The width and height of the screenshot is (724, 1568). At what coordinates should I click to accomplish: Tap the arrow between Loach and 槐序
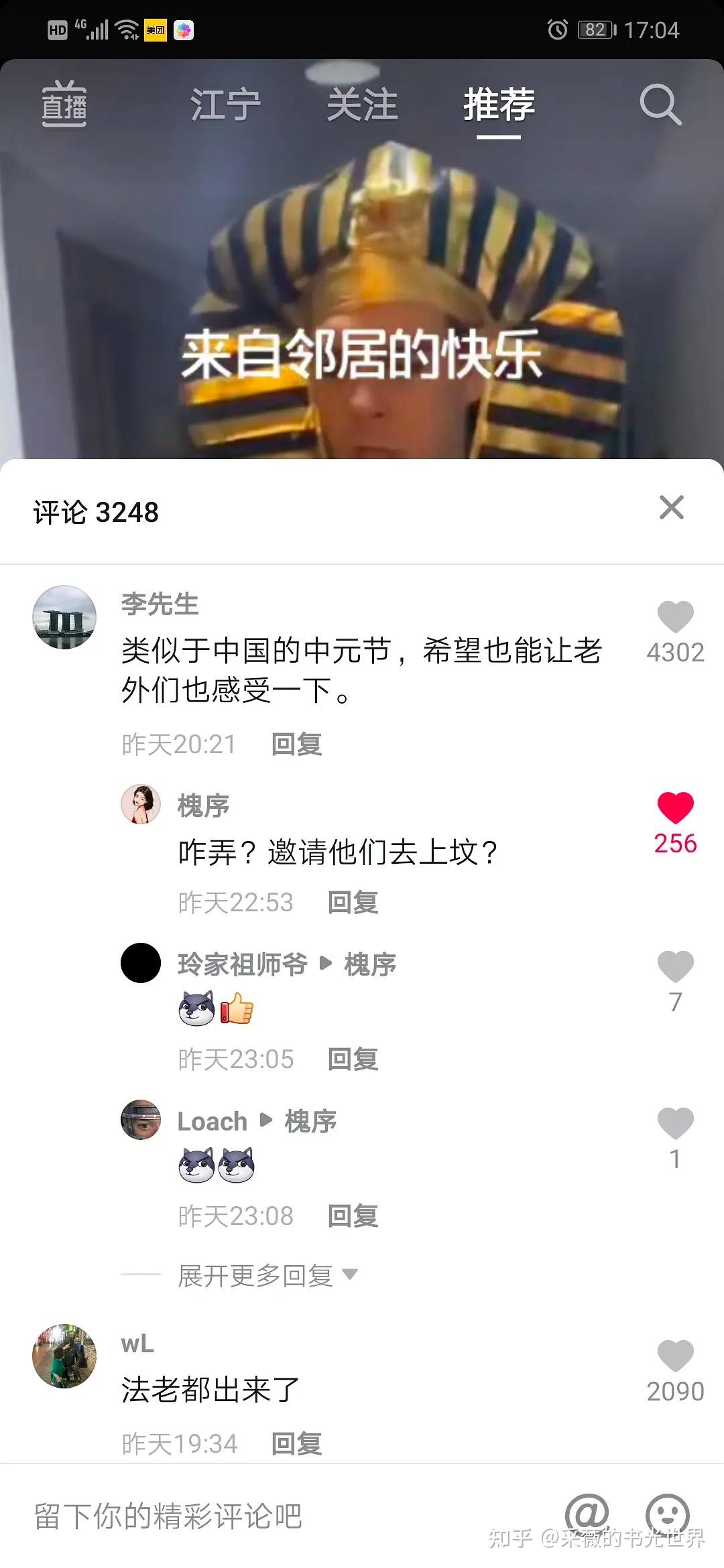coord(267,1120)
